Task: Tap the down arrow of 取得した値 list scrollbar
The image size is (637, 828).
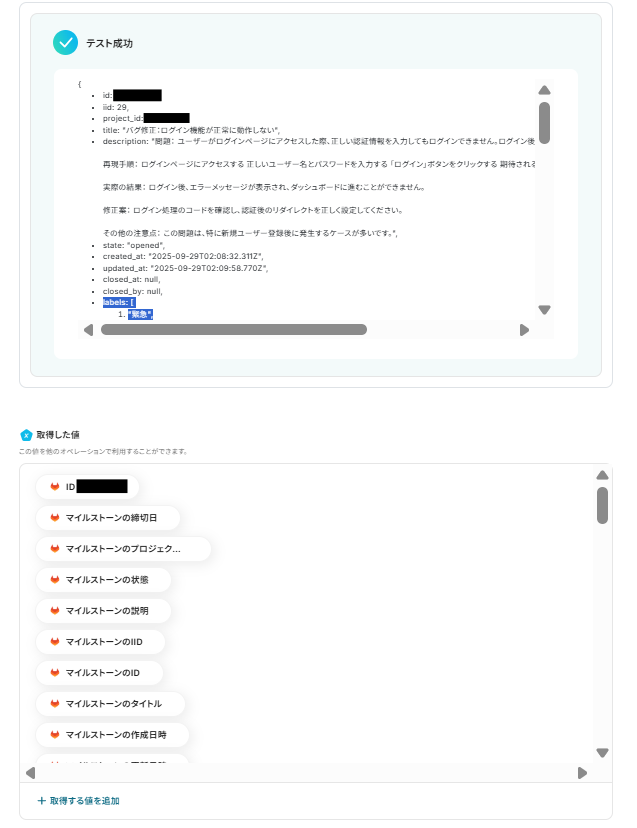Action: tap(602, 753)
